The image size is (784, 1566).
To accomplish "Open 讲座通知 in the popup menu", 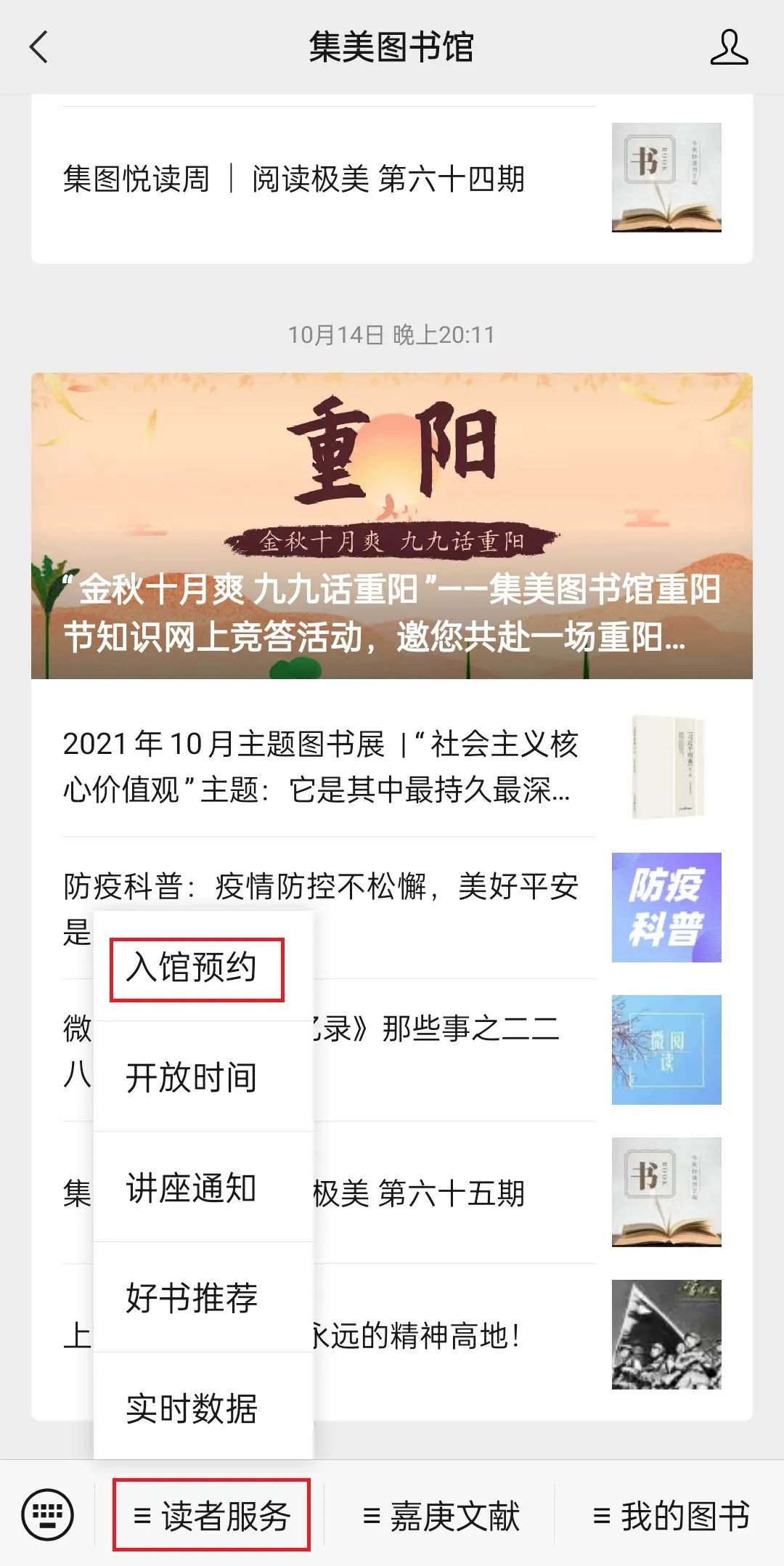I will [192, 1188].
